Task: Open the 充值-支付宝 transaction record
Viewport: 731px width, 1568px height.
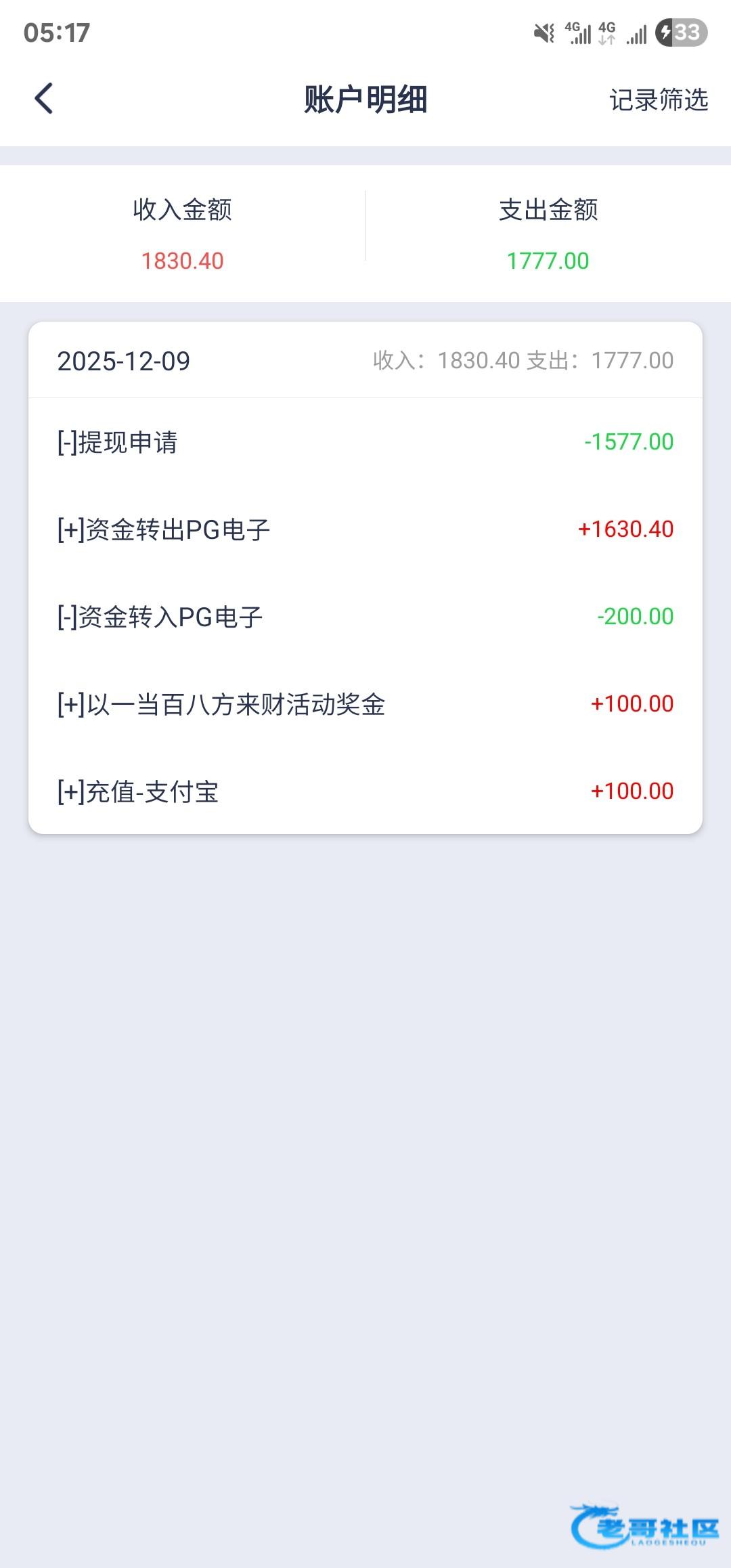Action: pyautogui.click(x=365, y=791)
